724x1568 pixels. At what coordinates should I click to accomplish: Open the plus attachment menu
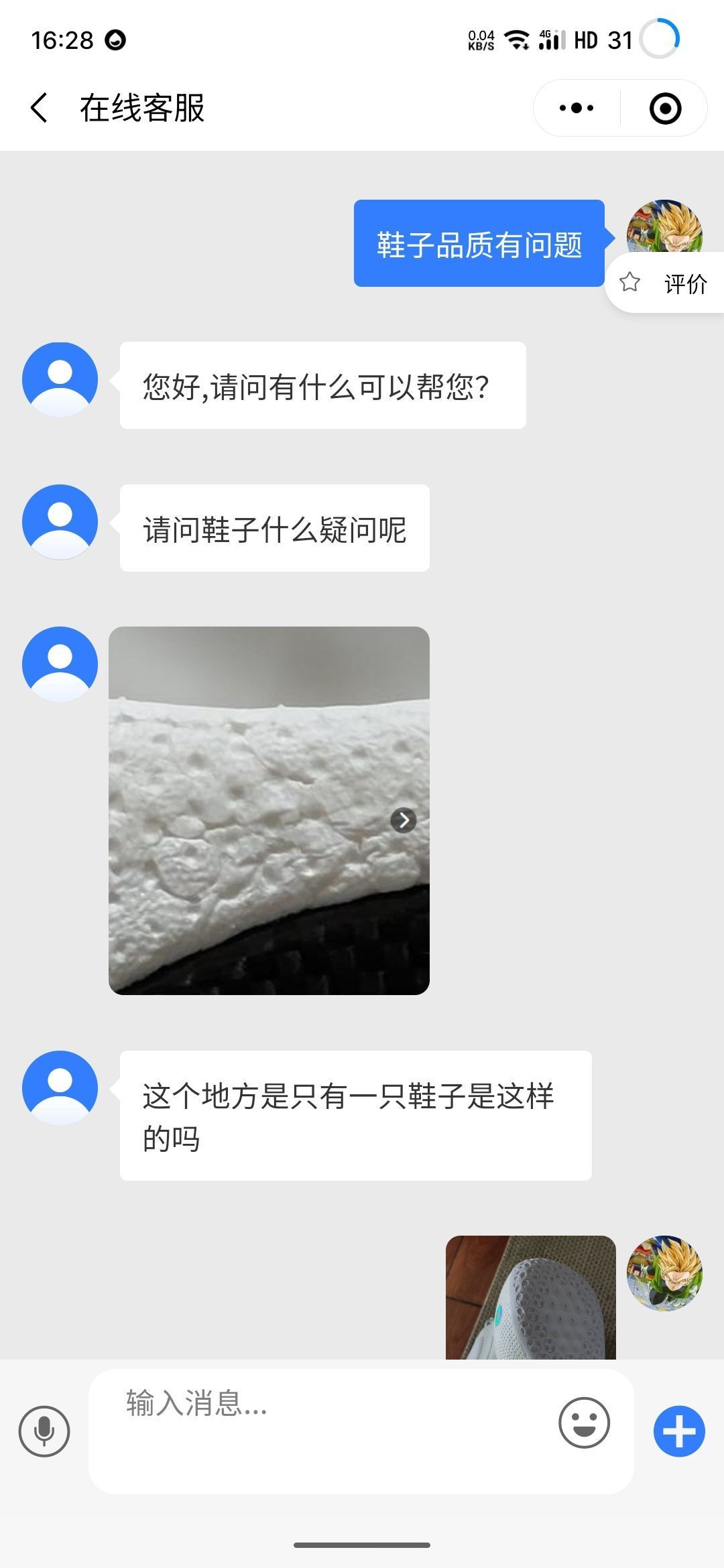pyautogui.click(x=679, y=1431)
